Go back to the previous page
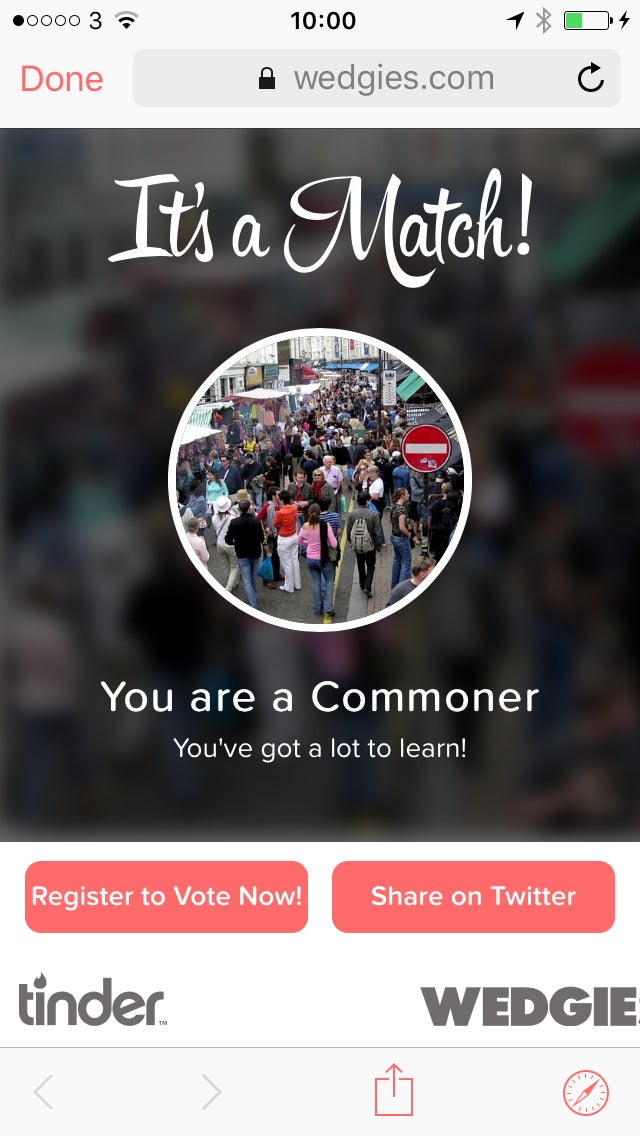 tap(44, 1092)
